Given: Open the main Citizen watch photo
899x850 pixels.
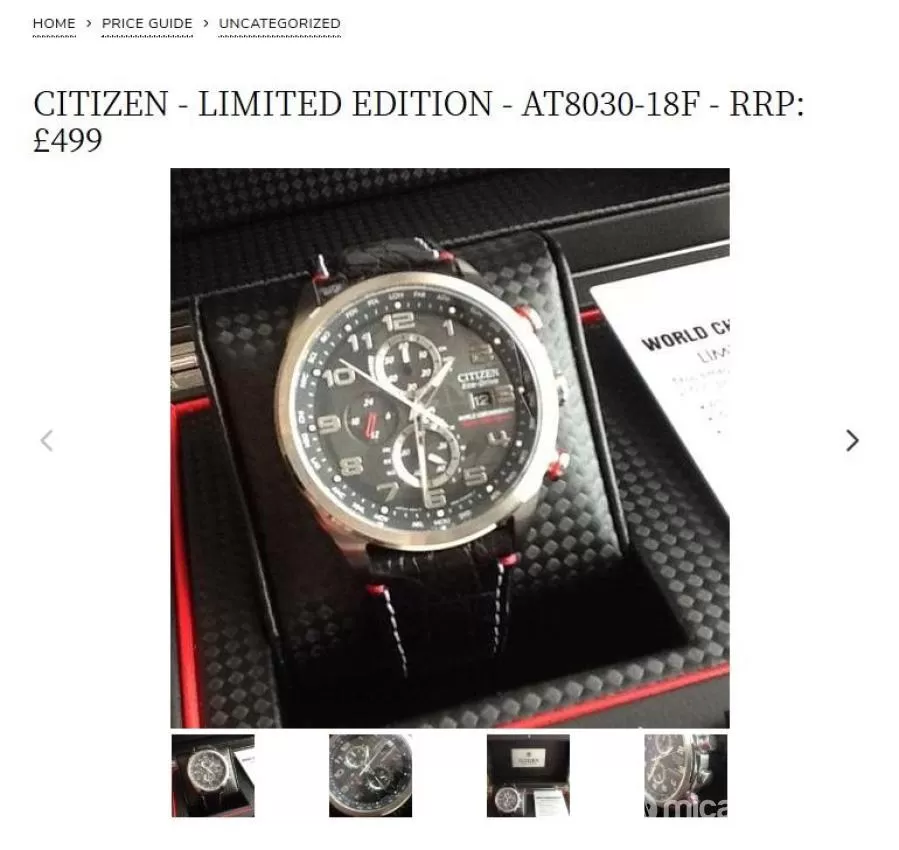Looking at the screenshot, I should pyautogui.click(x=449, y=448).
